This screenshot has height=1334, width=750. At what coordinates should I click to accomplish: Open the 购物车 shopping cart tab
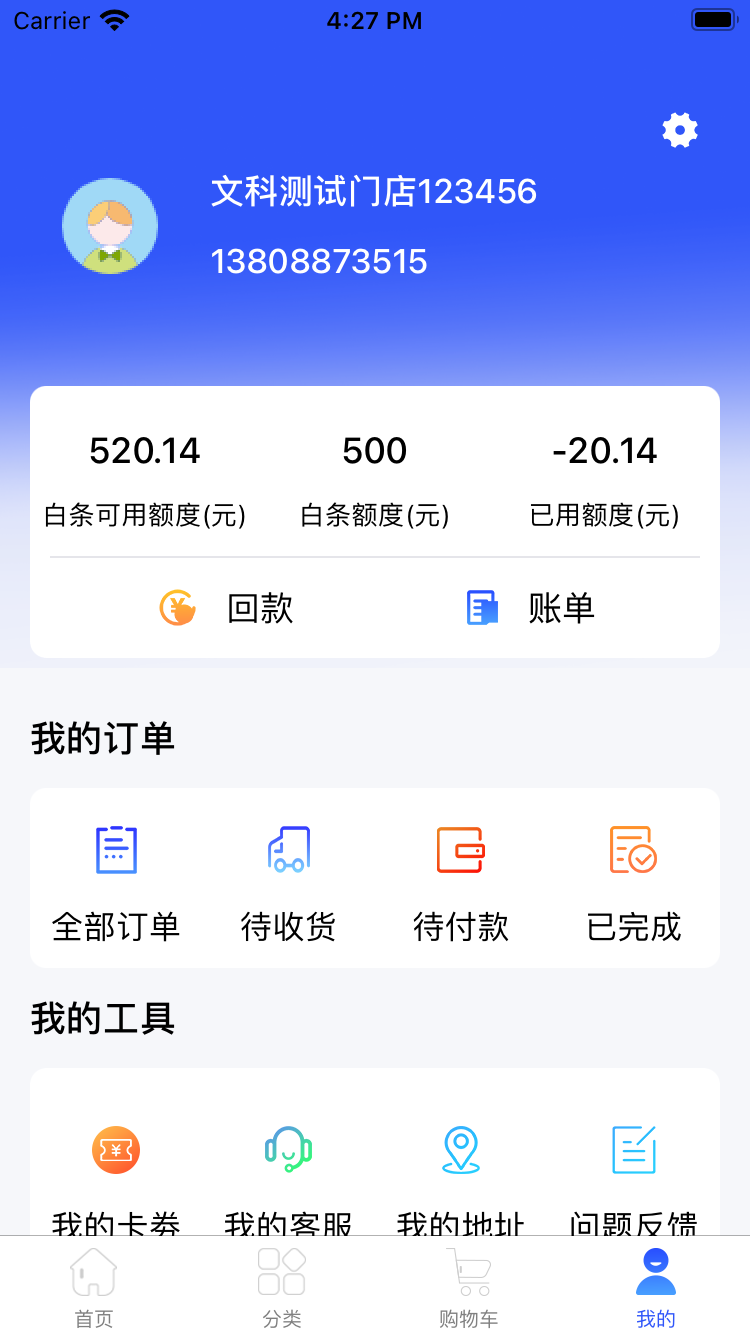coord(468,1288)
